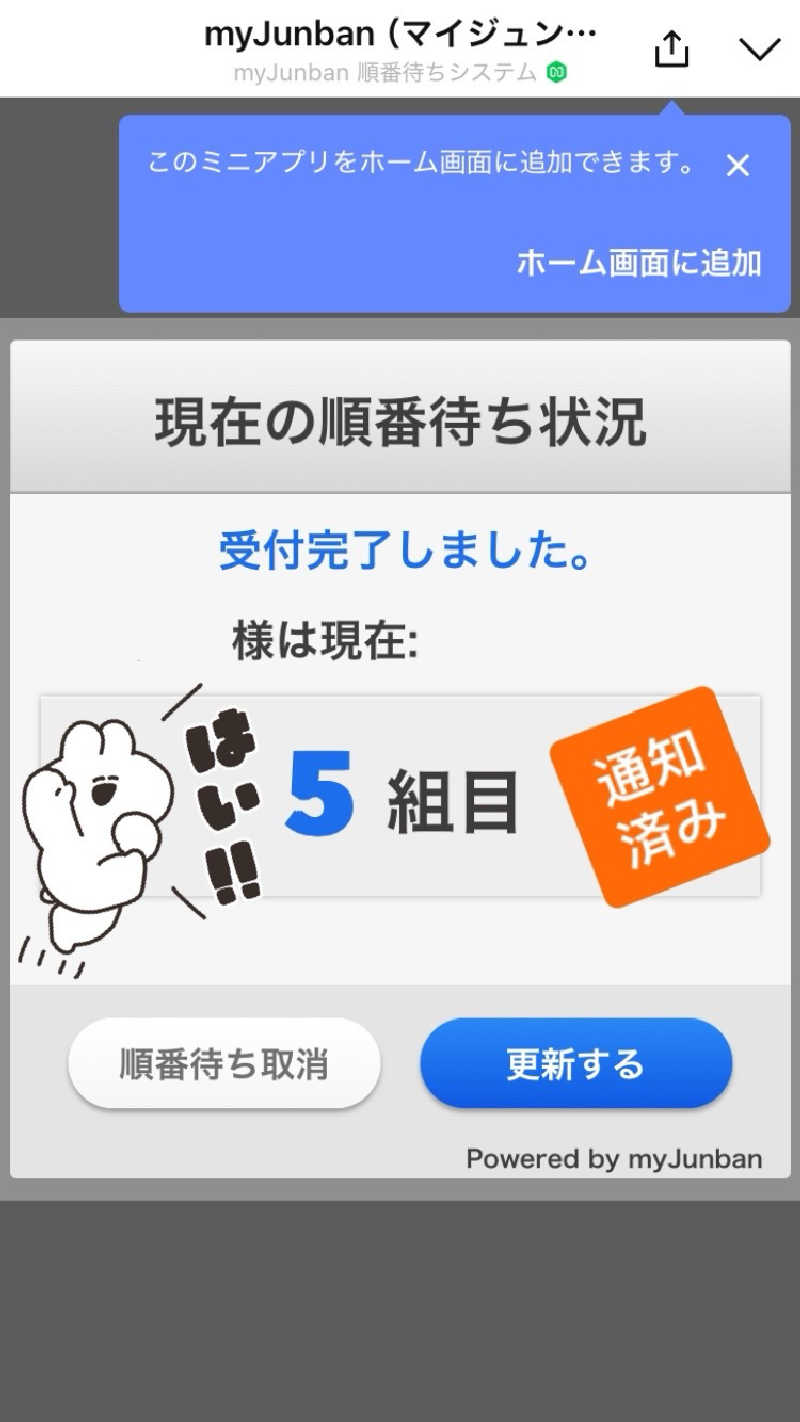This screenshot has height=1422, width=800.
Task: Refresh the status with 更新する
Action: point(576,1064)
